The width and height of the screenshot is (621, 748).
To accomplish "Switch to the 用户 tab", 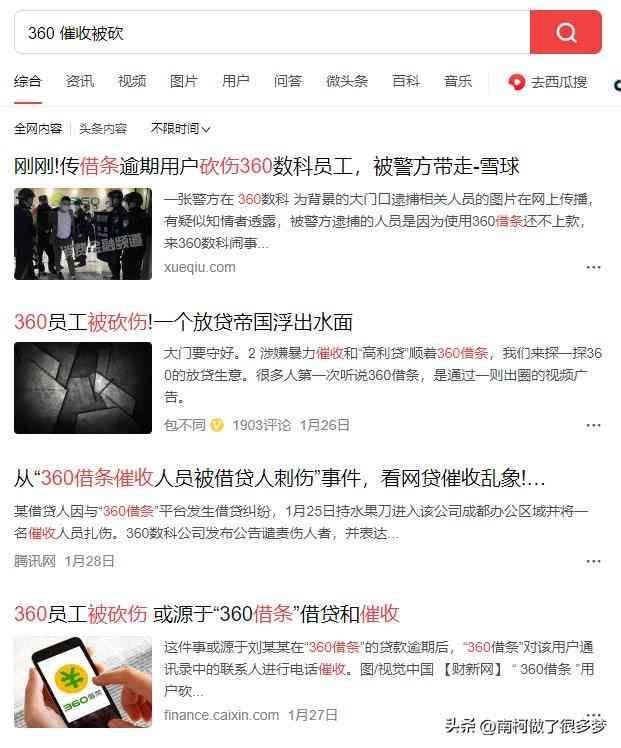I will [x=236, y=81].
